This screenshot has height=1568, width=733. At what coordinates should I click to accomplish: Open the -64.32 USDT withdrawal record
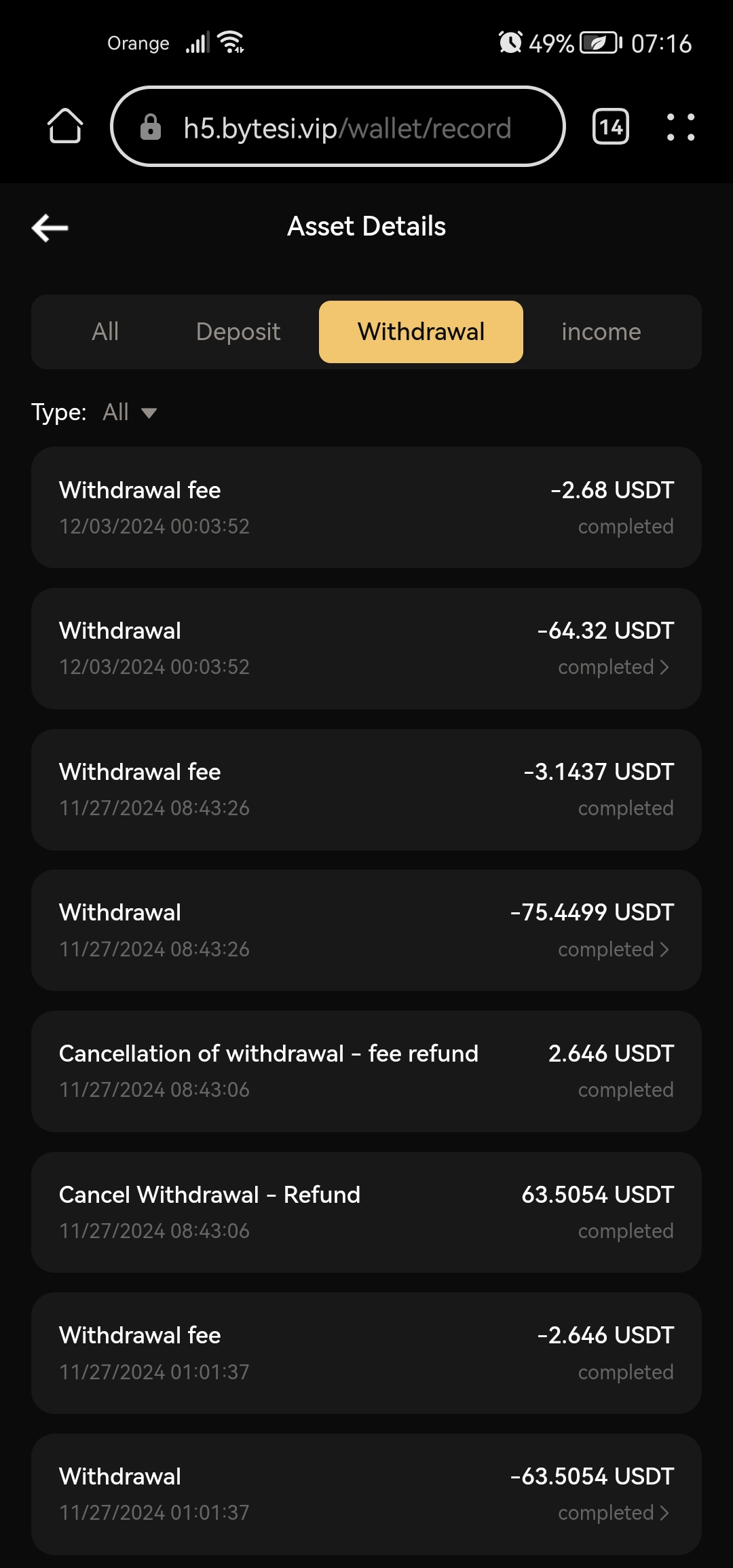366,648
